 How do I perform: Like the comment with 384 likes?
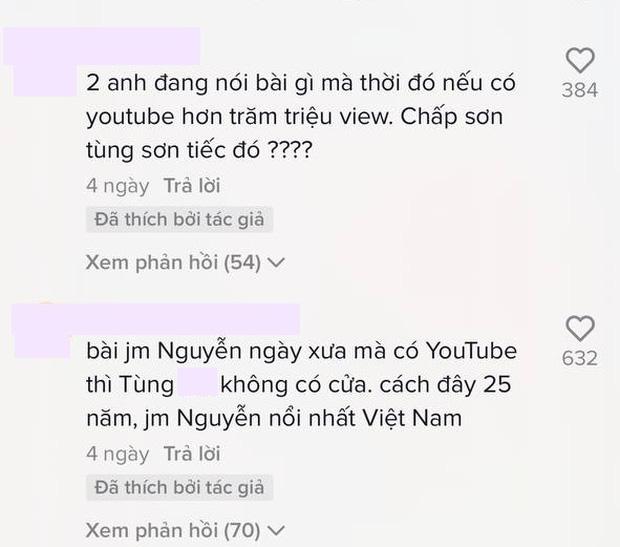tap(580, 59)
